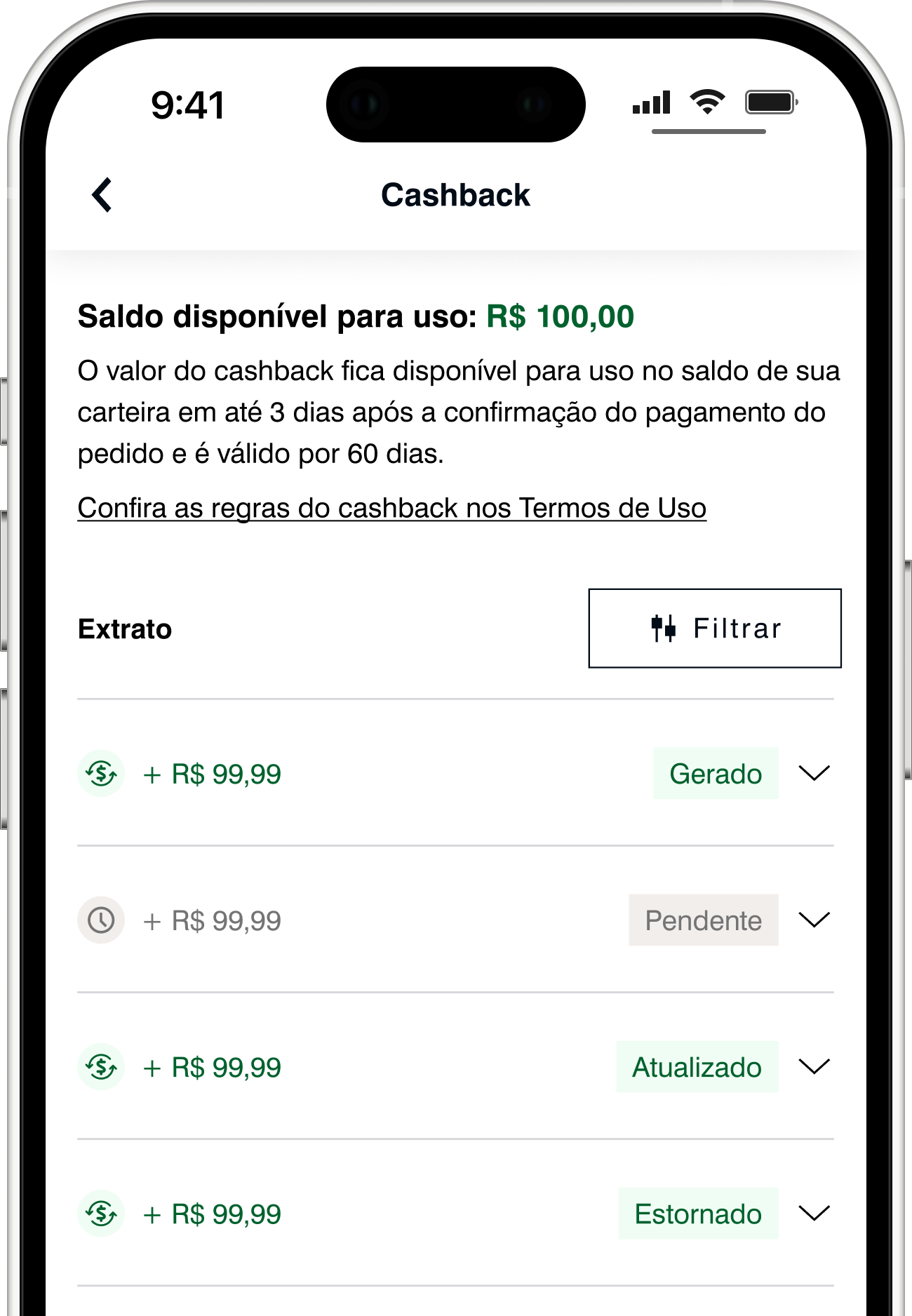Toggle the Estornado status badge
Image resolution: width=912 pixels, height=1316 pixels.
point(697,1213)
